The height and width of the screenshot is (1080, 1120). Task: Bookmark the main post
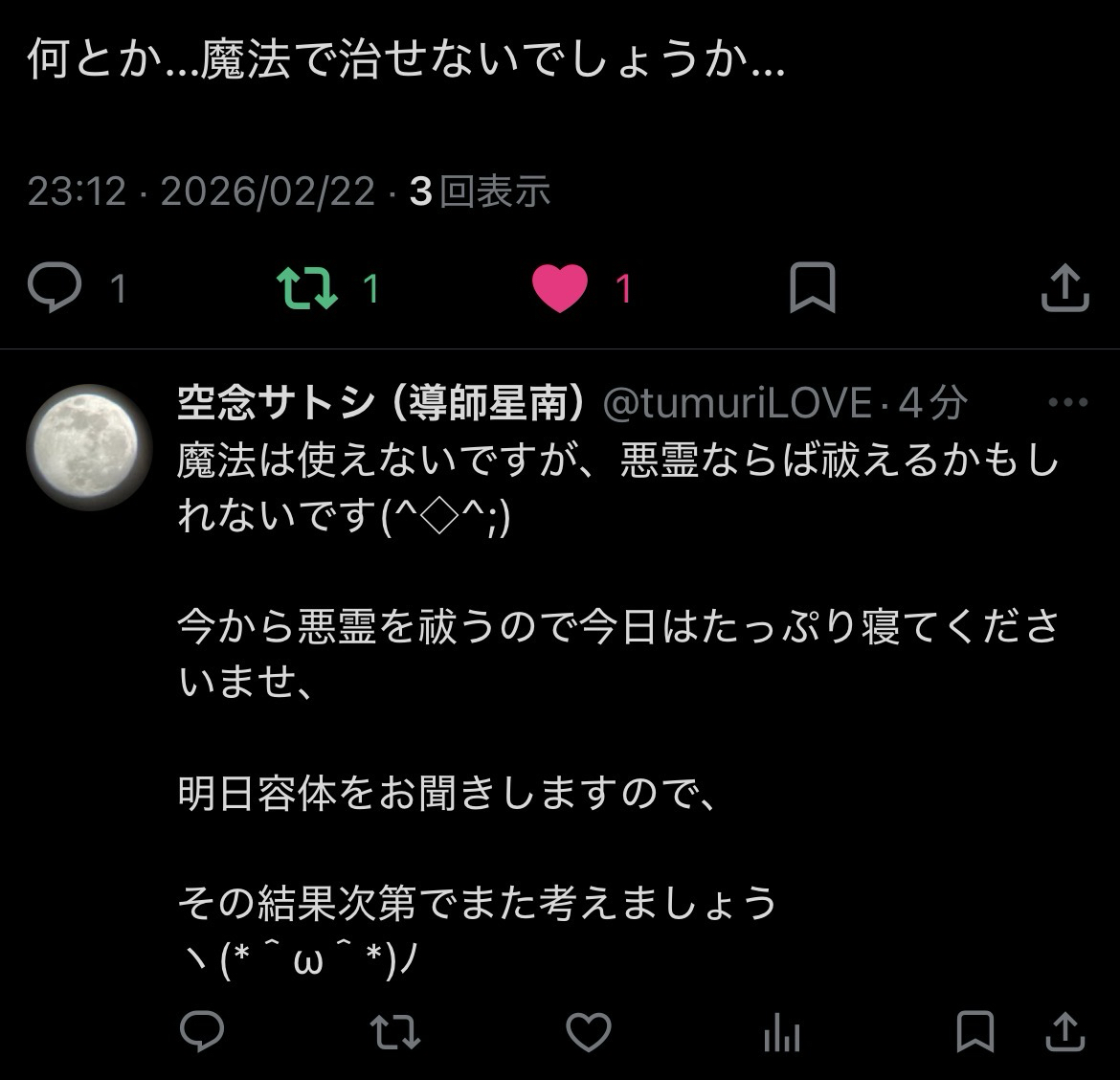point(812,288)
